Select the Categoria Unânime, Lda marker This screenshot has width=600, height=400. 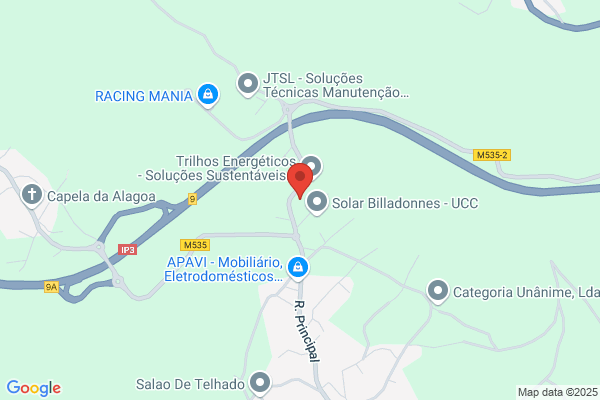[x=438, y=292]
